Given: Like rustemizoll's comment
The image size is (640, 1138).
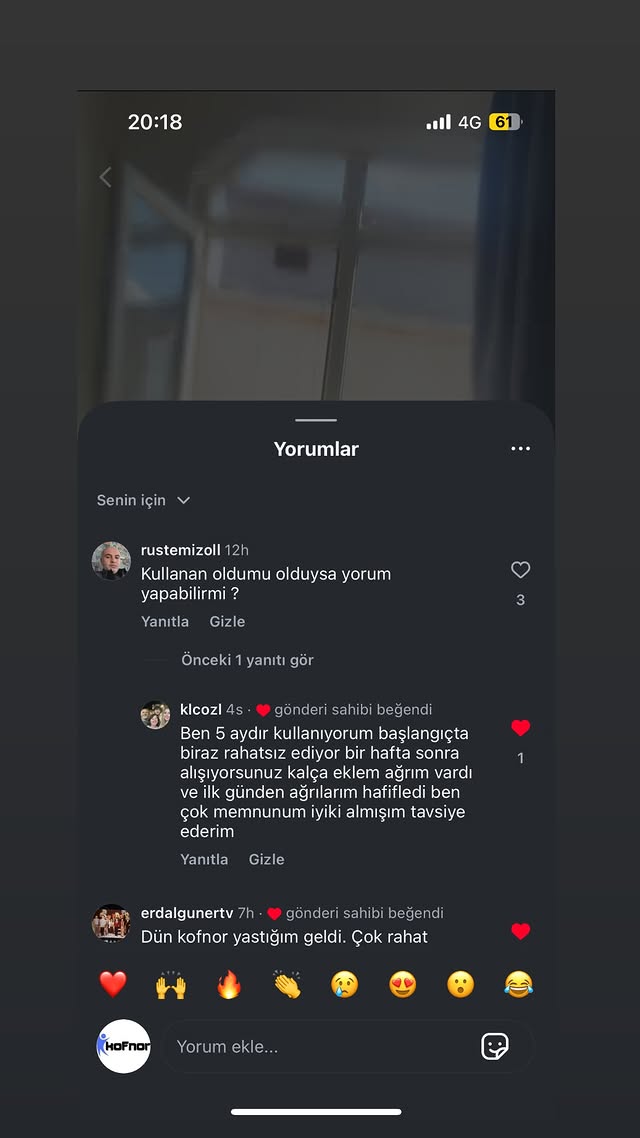Looking at the screenshot, I should (x=520, y=570).
